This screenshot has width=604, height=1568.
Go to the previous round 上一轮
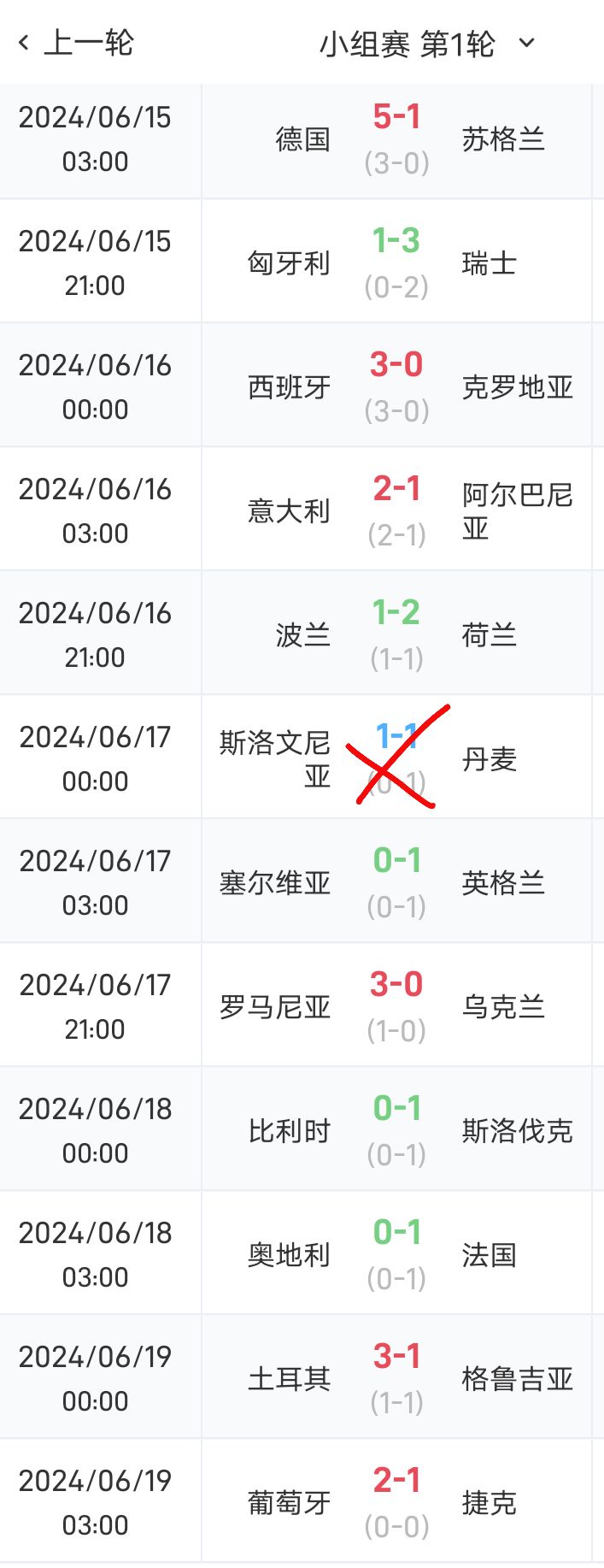(77, 43)
